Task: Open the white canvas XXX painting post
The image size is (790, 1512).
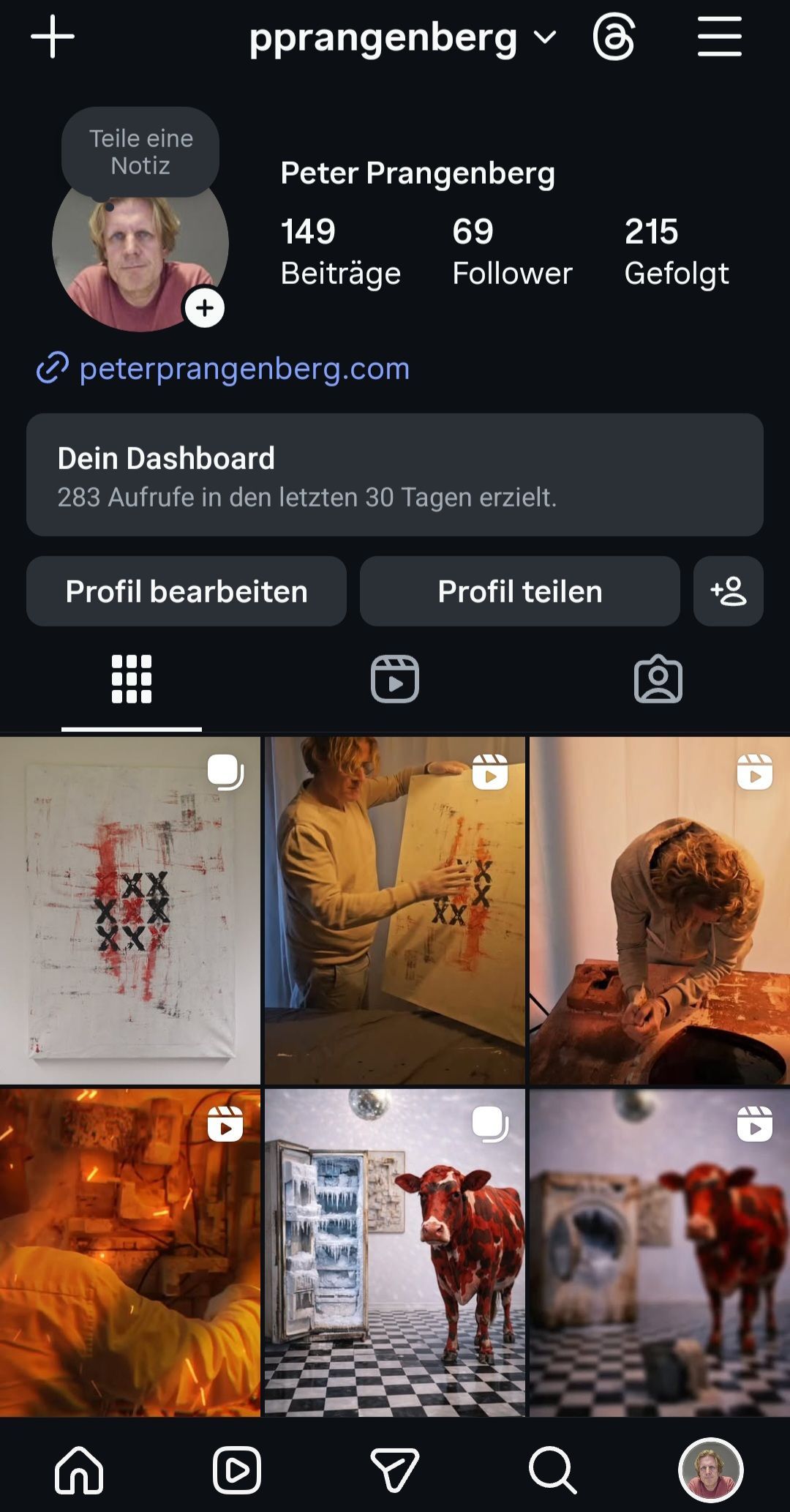Action: tap(130, 910)
